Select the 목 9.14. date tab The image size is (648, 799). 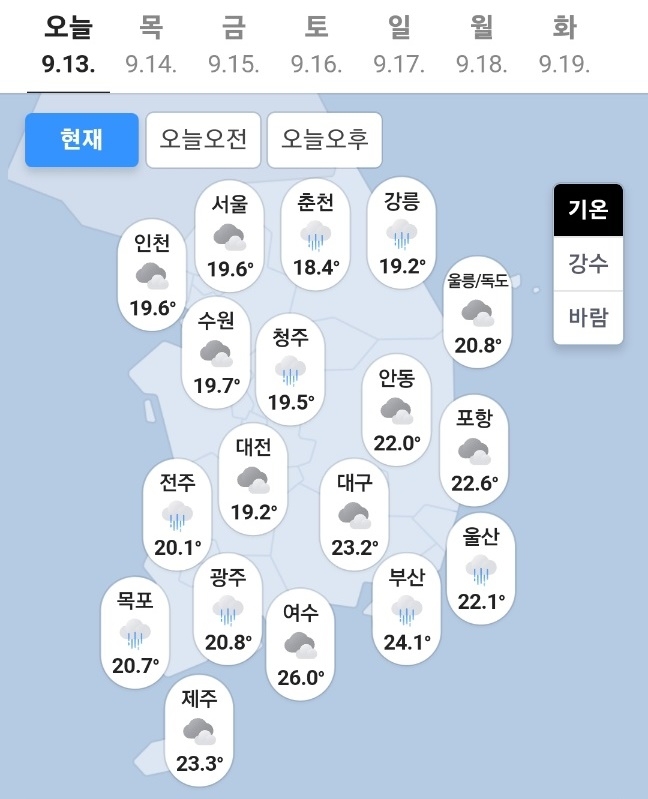(151, 47)
